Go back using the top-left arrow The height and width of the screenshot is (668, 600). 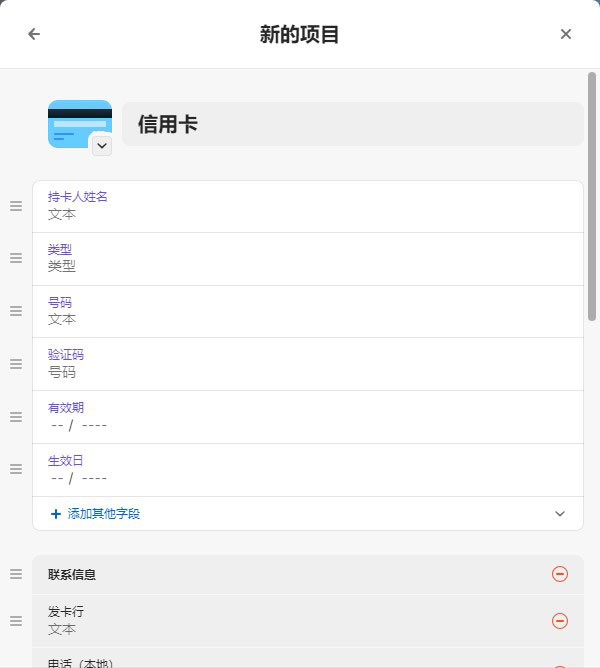34,34
